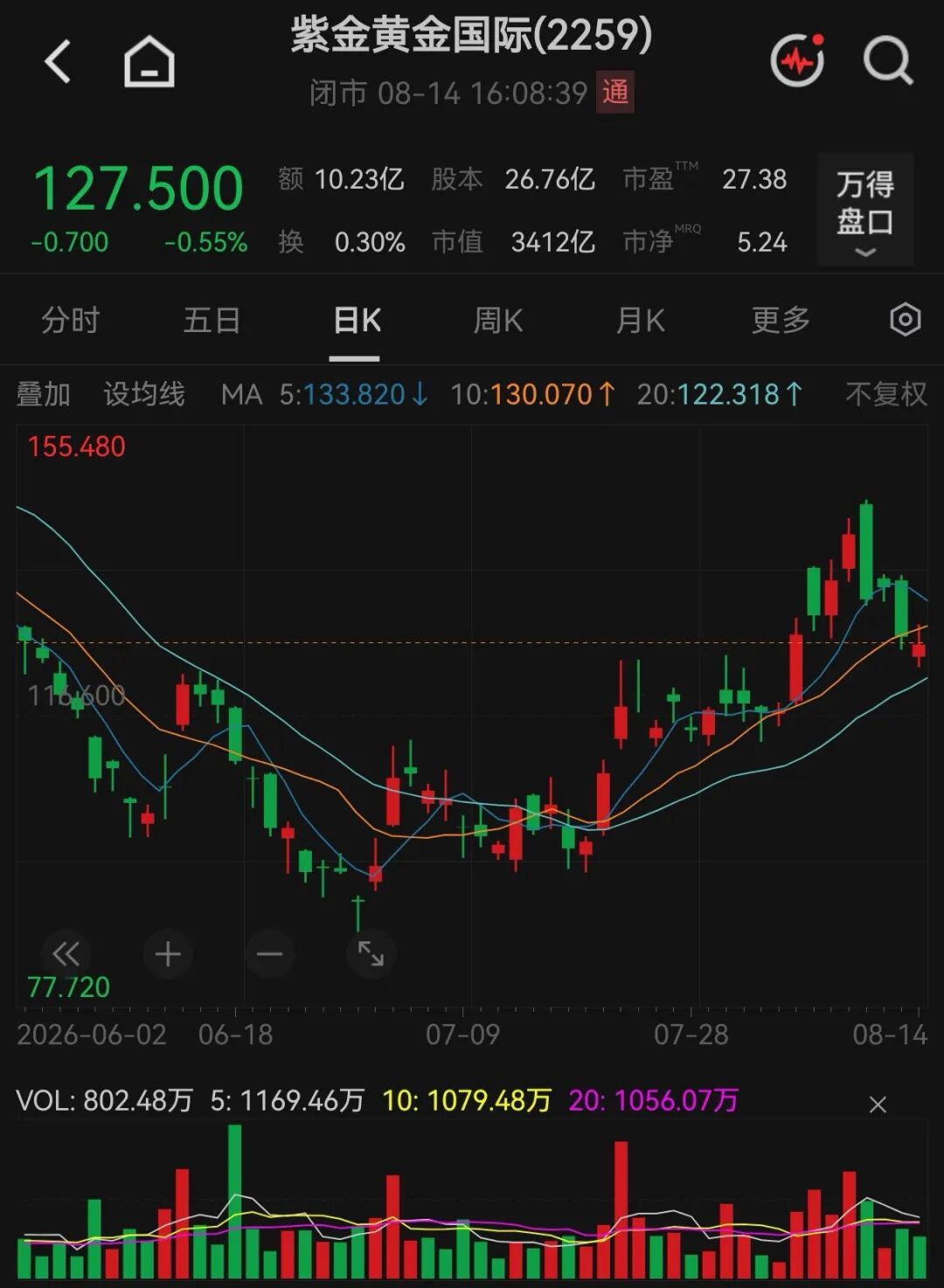Open the home icon
The height and width of the screenshot is (1288, 944).
coord(149,62)
